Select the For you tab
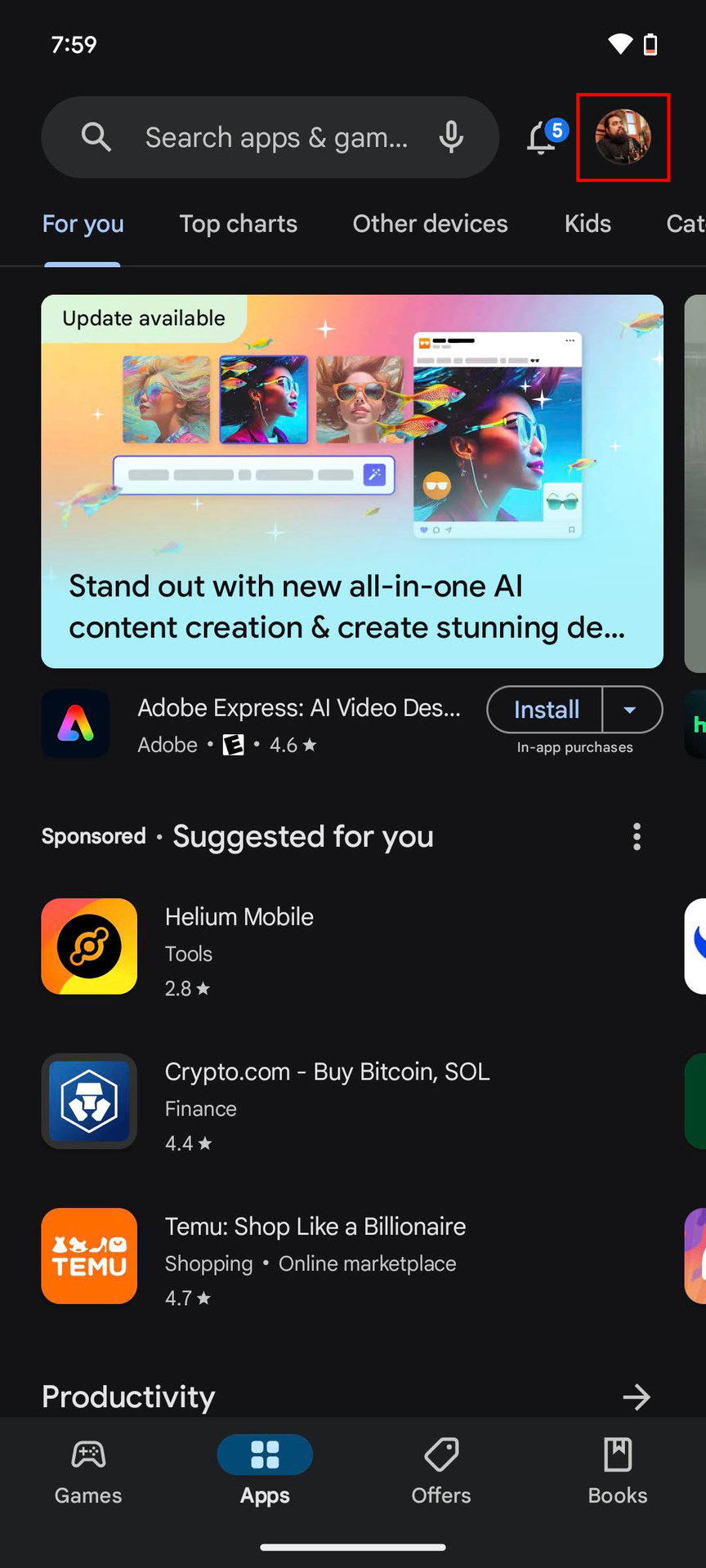Viewport: 706px width, 1568px height. coord(83,224)
